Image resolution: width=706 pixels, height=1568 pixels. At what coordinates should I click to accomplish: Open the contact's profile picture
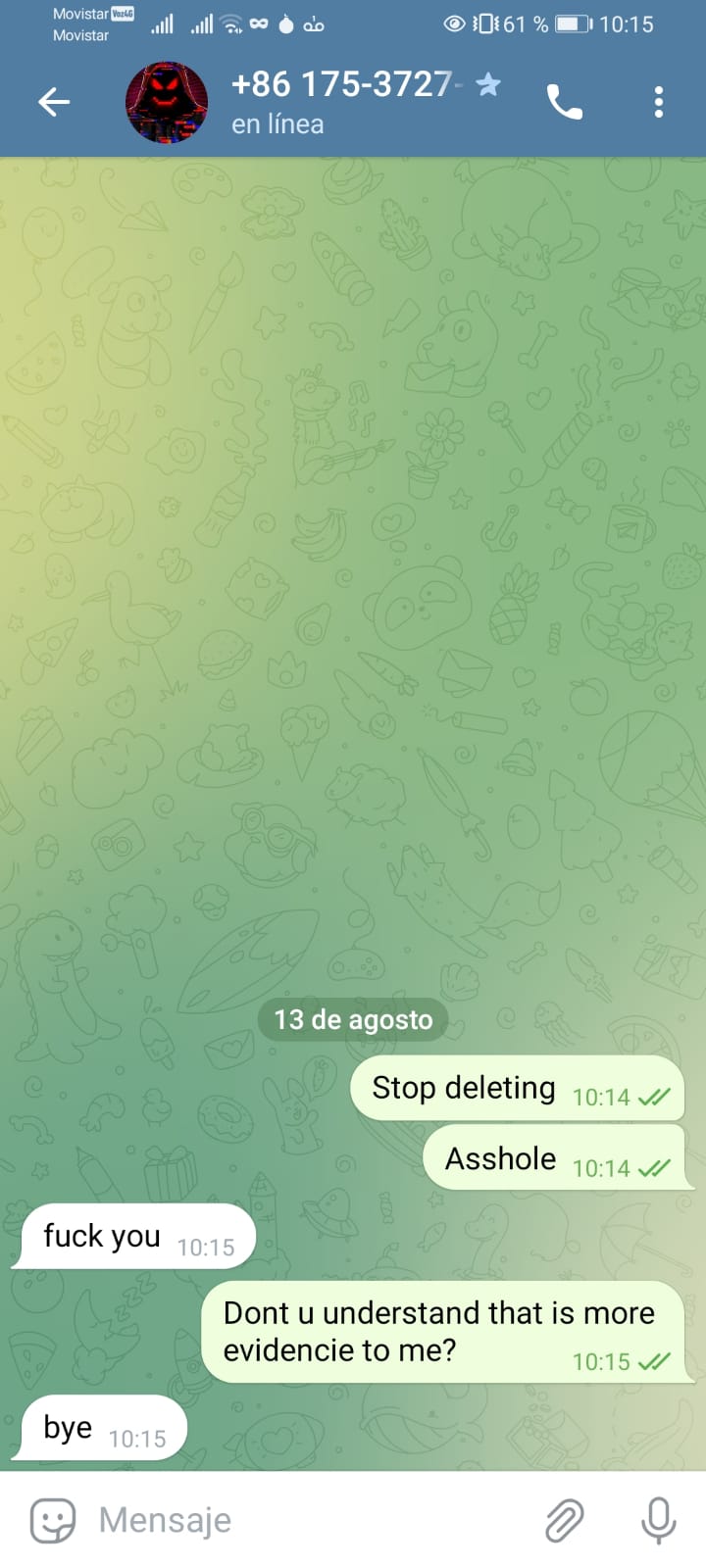click(167, 102)
